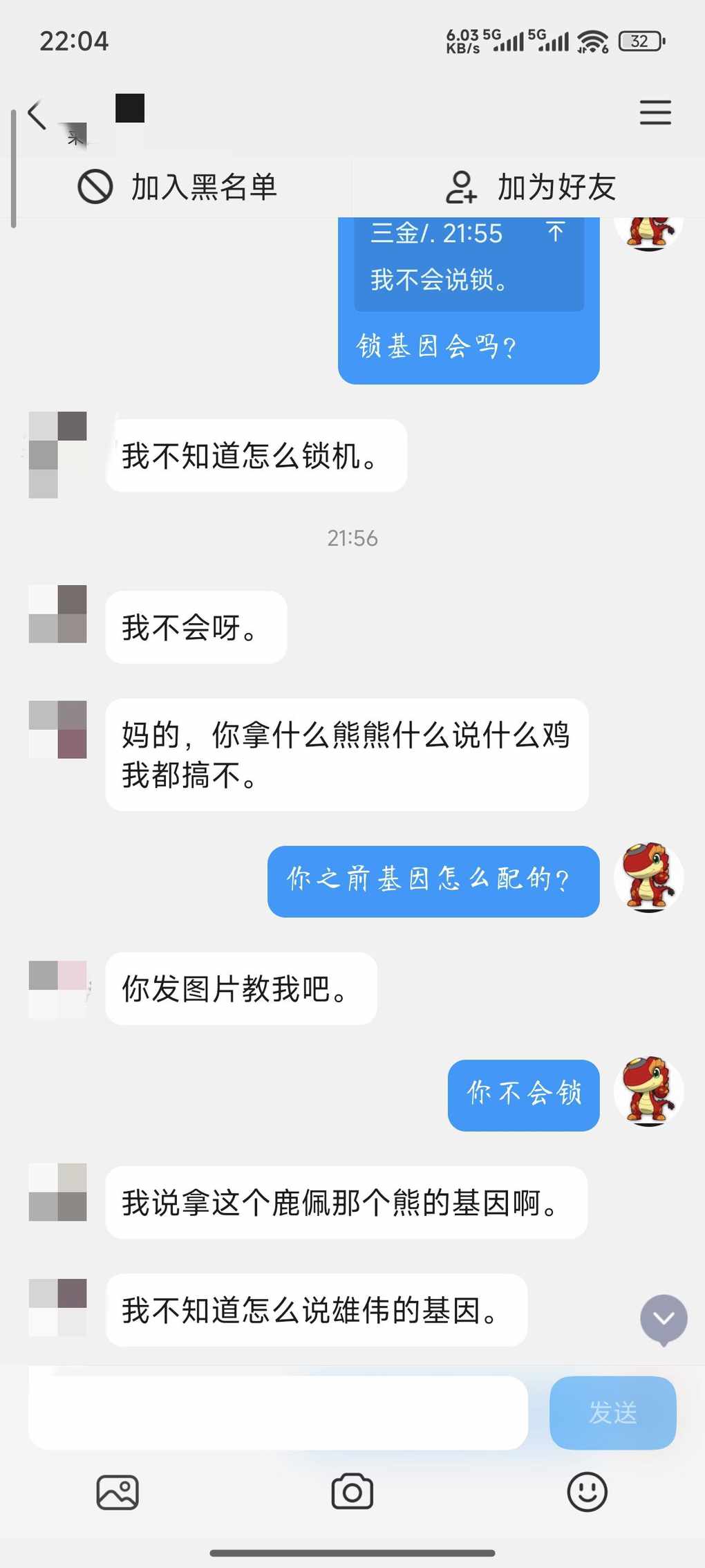Image resolution: width=705 pixels, height=1568 pixels.
Task: Open the image gallery picker
Action: [117, 1492]
